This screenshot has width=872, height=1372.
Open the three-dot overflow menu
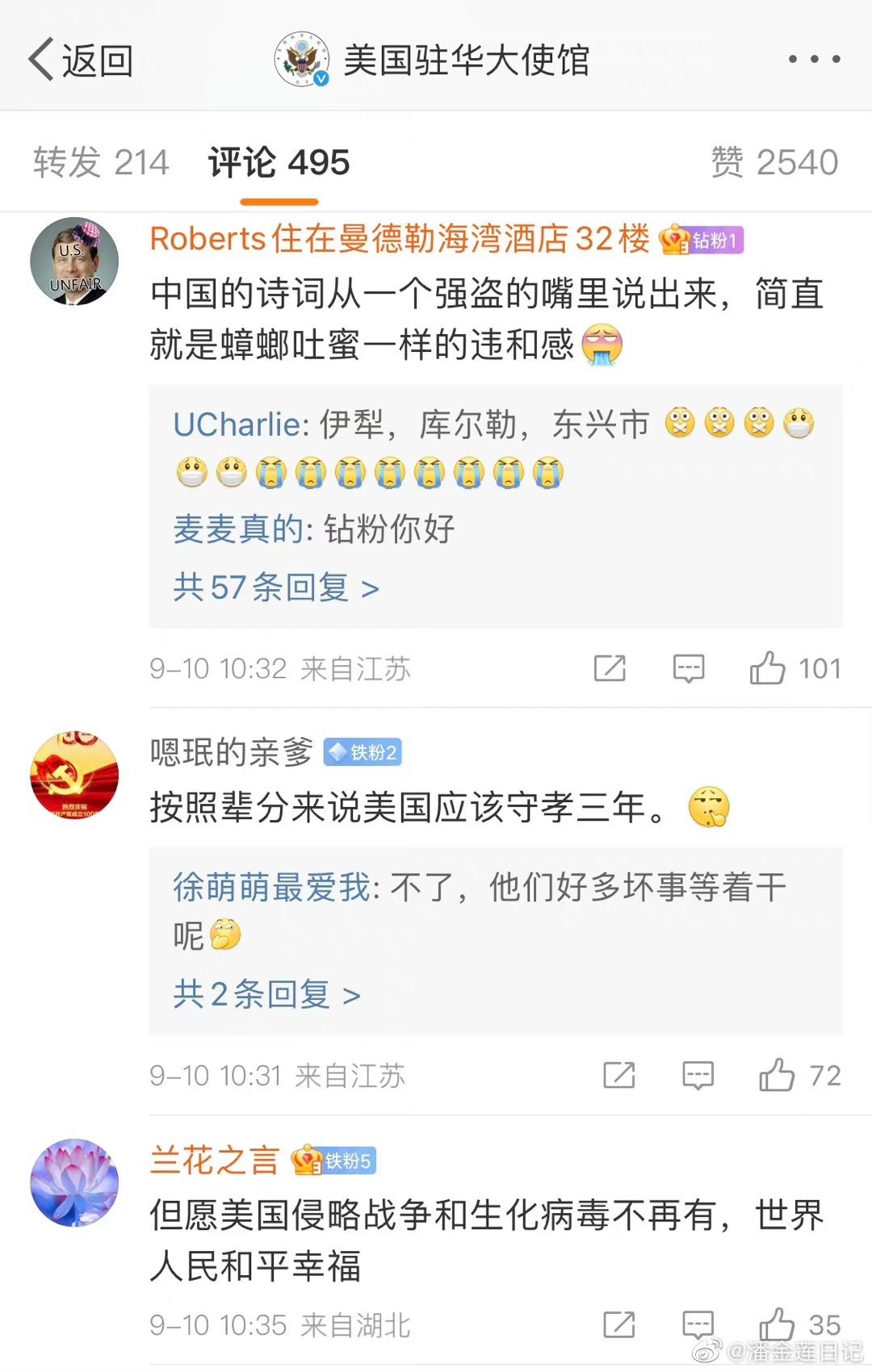point(813,59)
